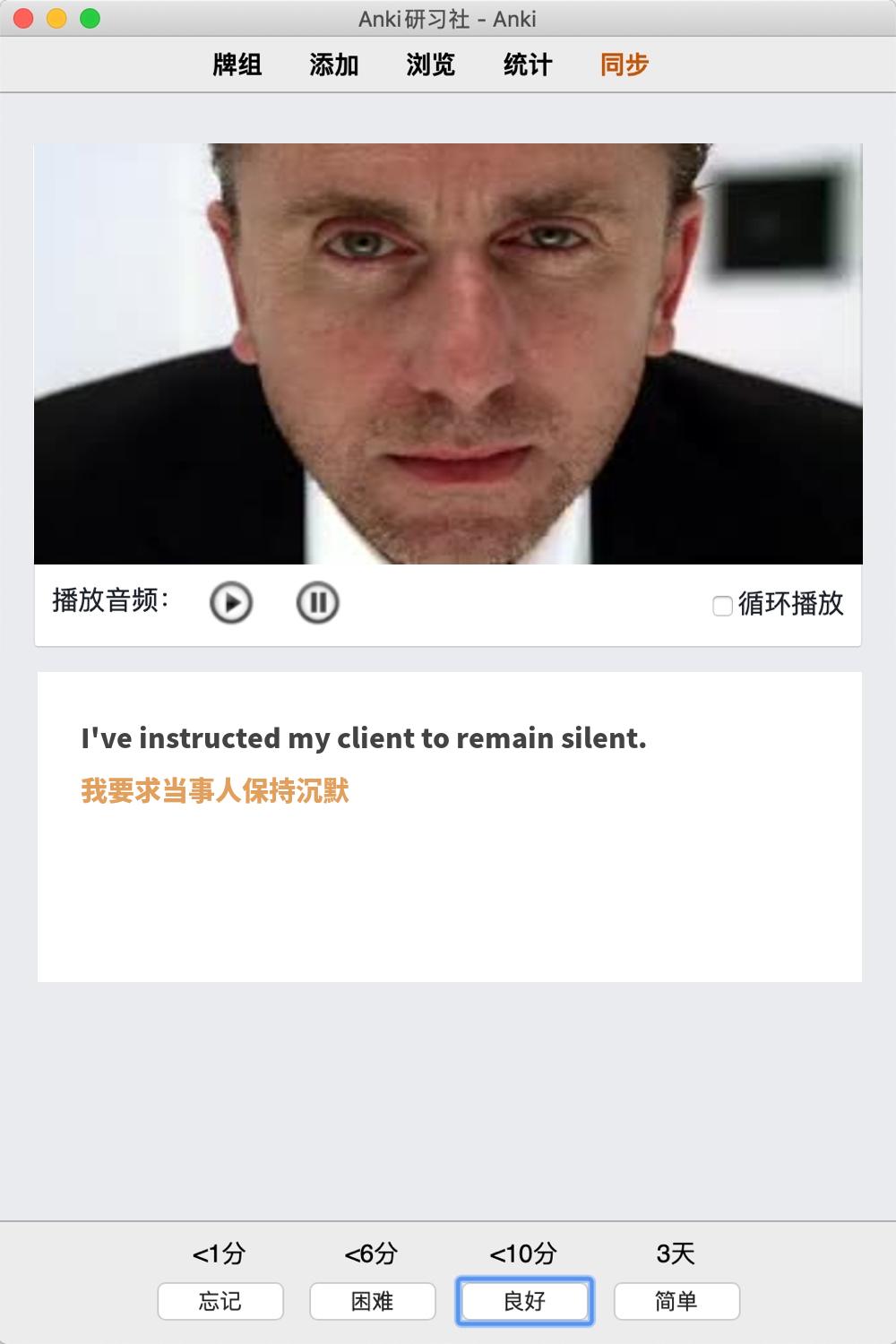
Task: Play the card audio
Action: 231,602
